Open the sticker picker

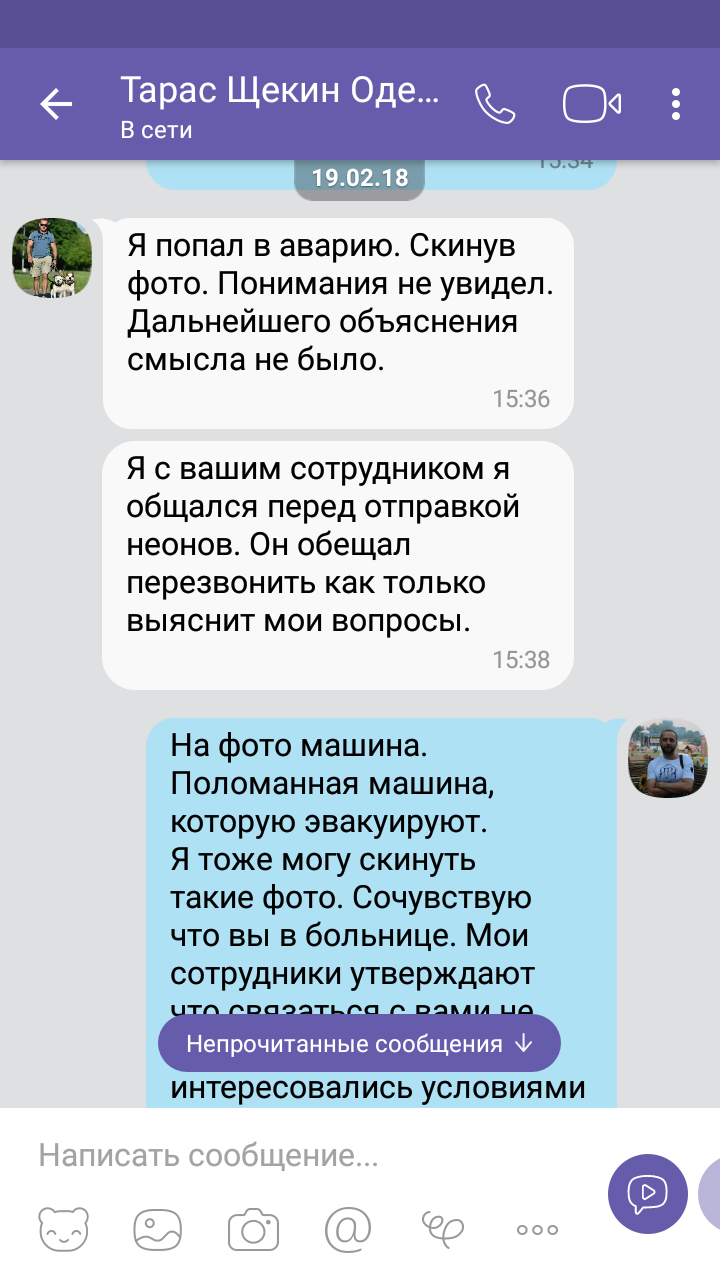(x=63, y=1228)
